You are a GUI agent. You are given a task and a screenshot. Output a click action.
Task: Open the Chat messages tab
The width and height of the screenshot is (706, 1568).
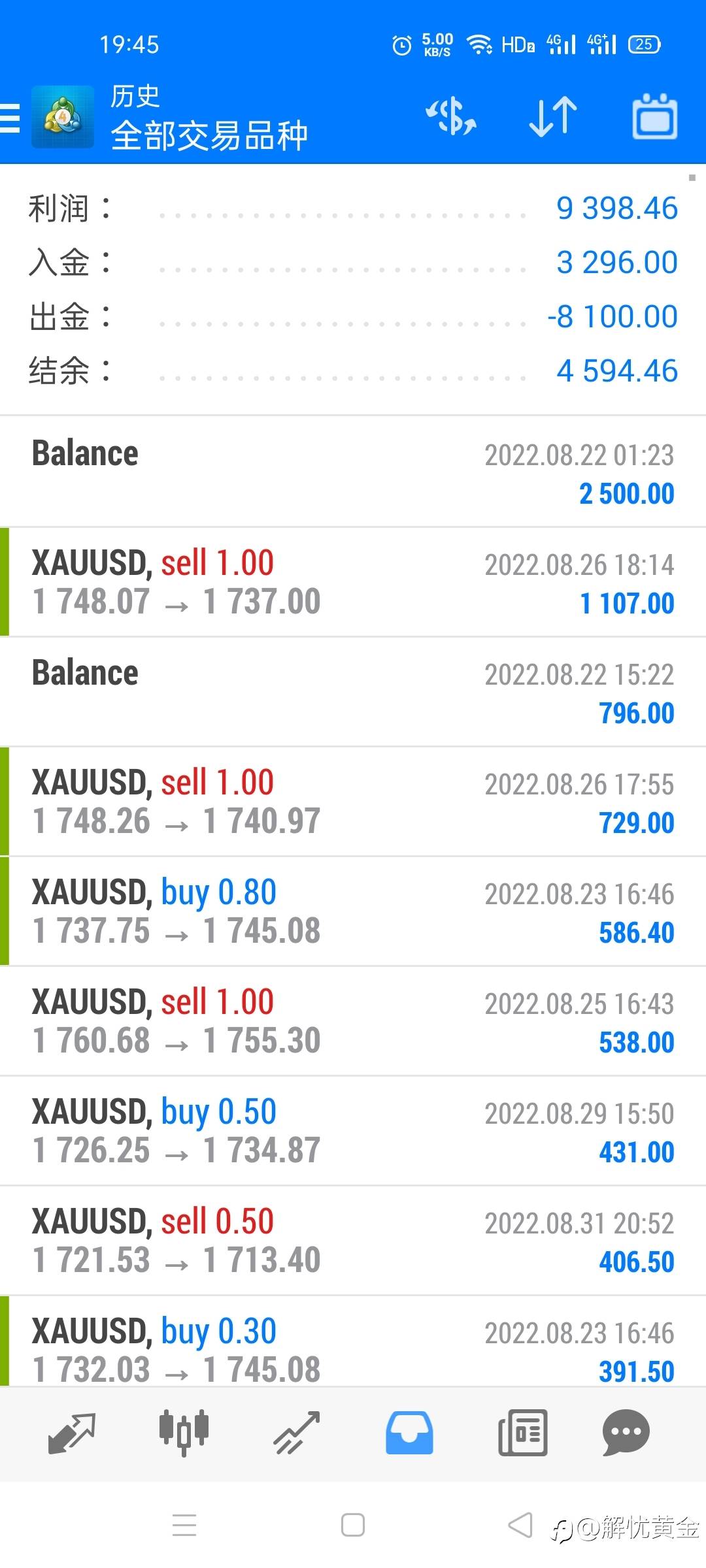point(626,1433)
